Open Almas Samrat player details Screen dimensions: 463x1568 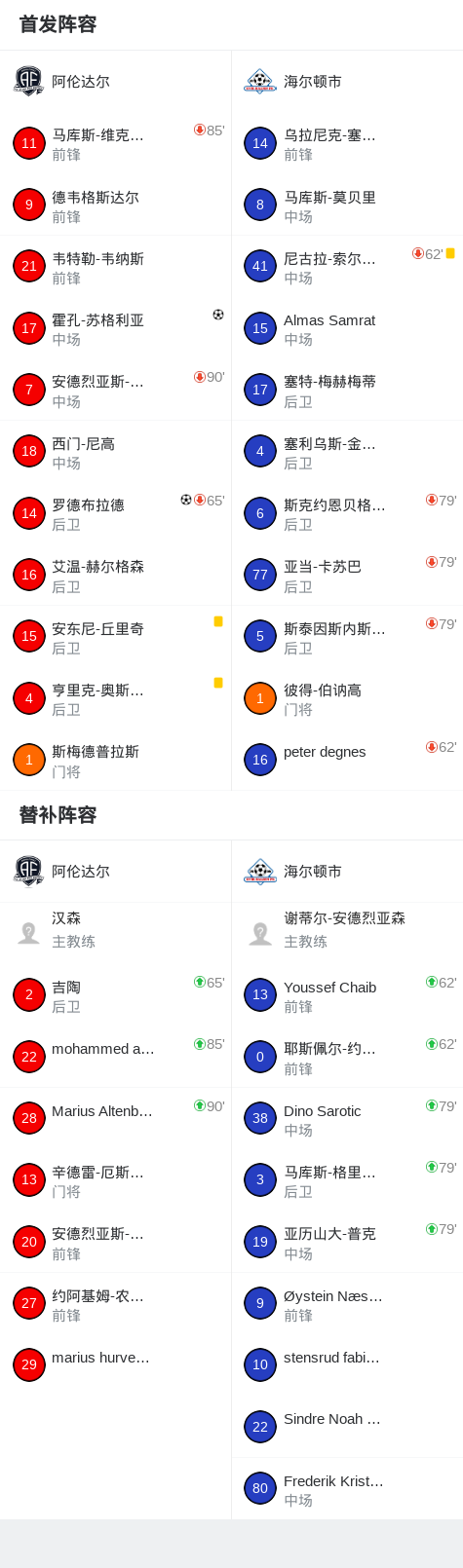(347, 328)
